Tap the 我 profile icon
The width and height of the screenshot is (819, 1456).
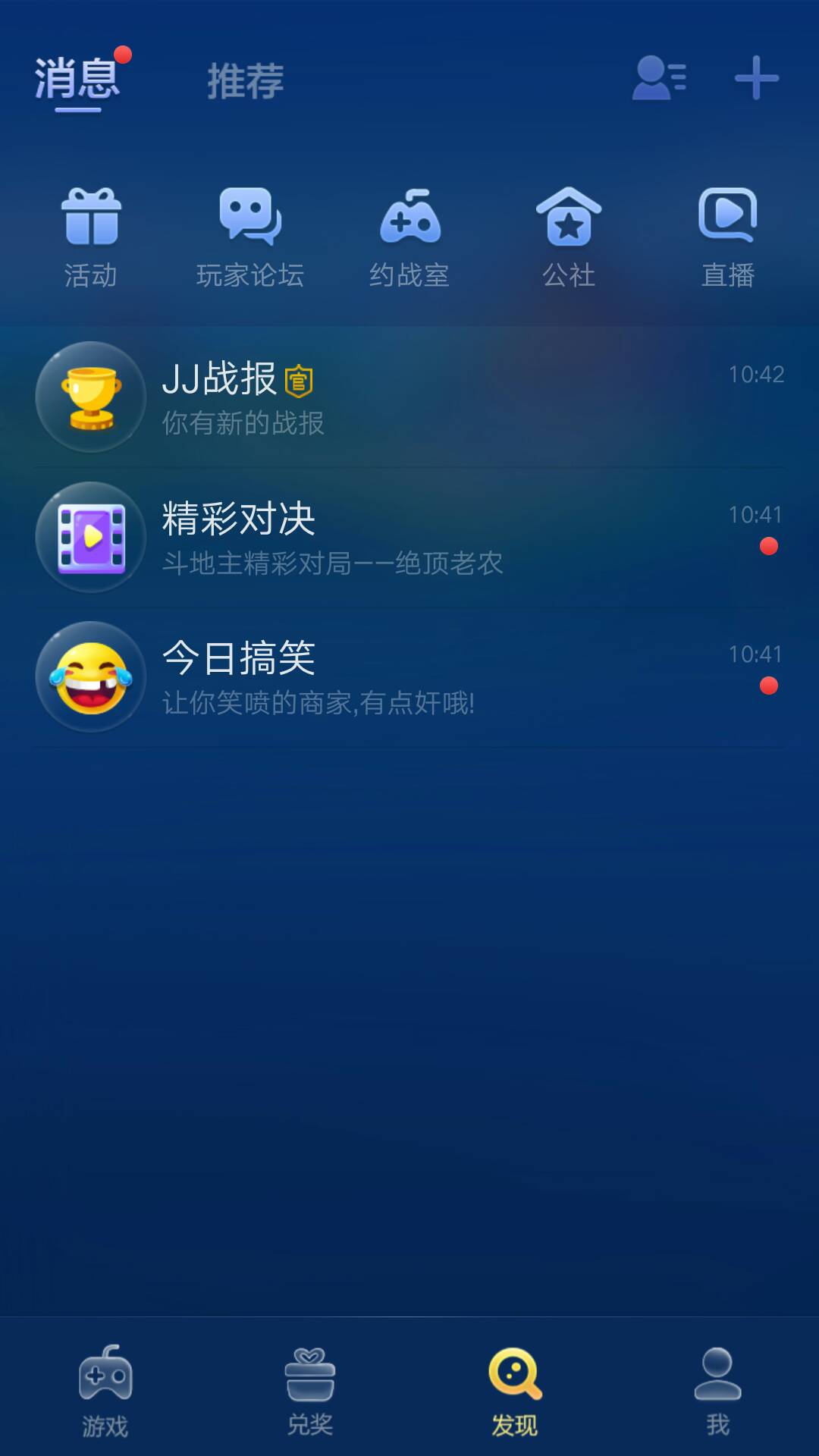pyautogui.click(x=714, y=1380)
